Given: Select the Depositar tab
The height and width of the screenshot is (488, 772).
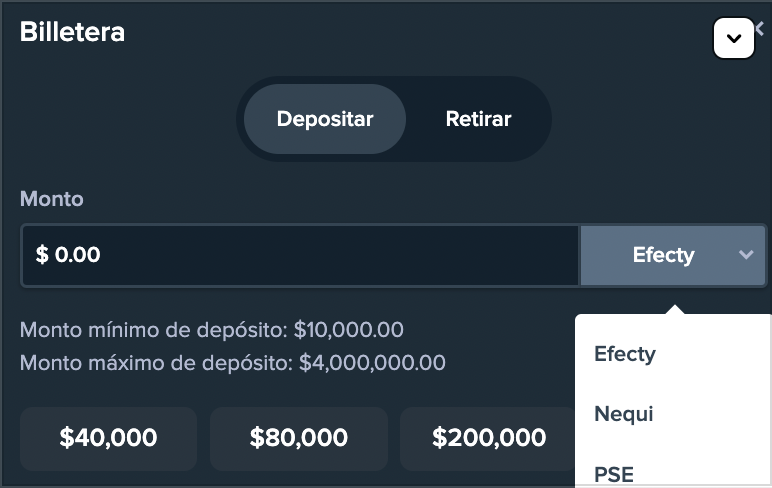Looking at the screenshot, I should (325, 119).
